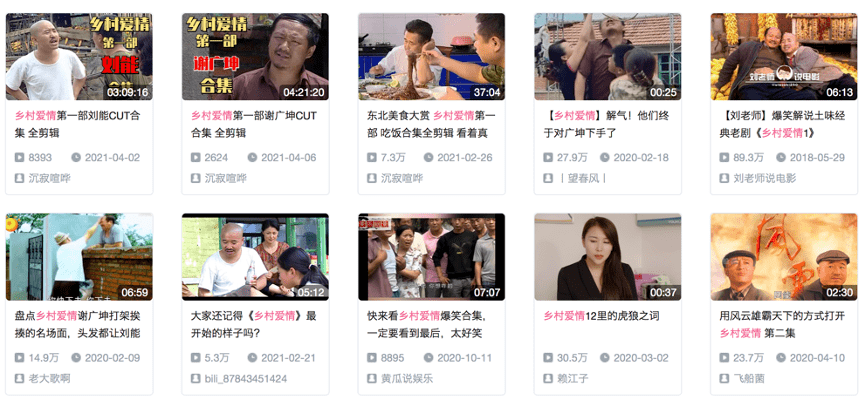Viewport: 866px width, 400px height.
Task: Open 乡村爱情12里的虎狼之词 video
Action: 607,256
